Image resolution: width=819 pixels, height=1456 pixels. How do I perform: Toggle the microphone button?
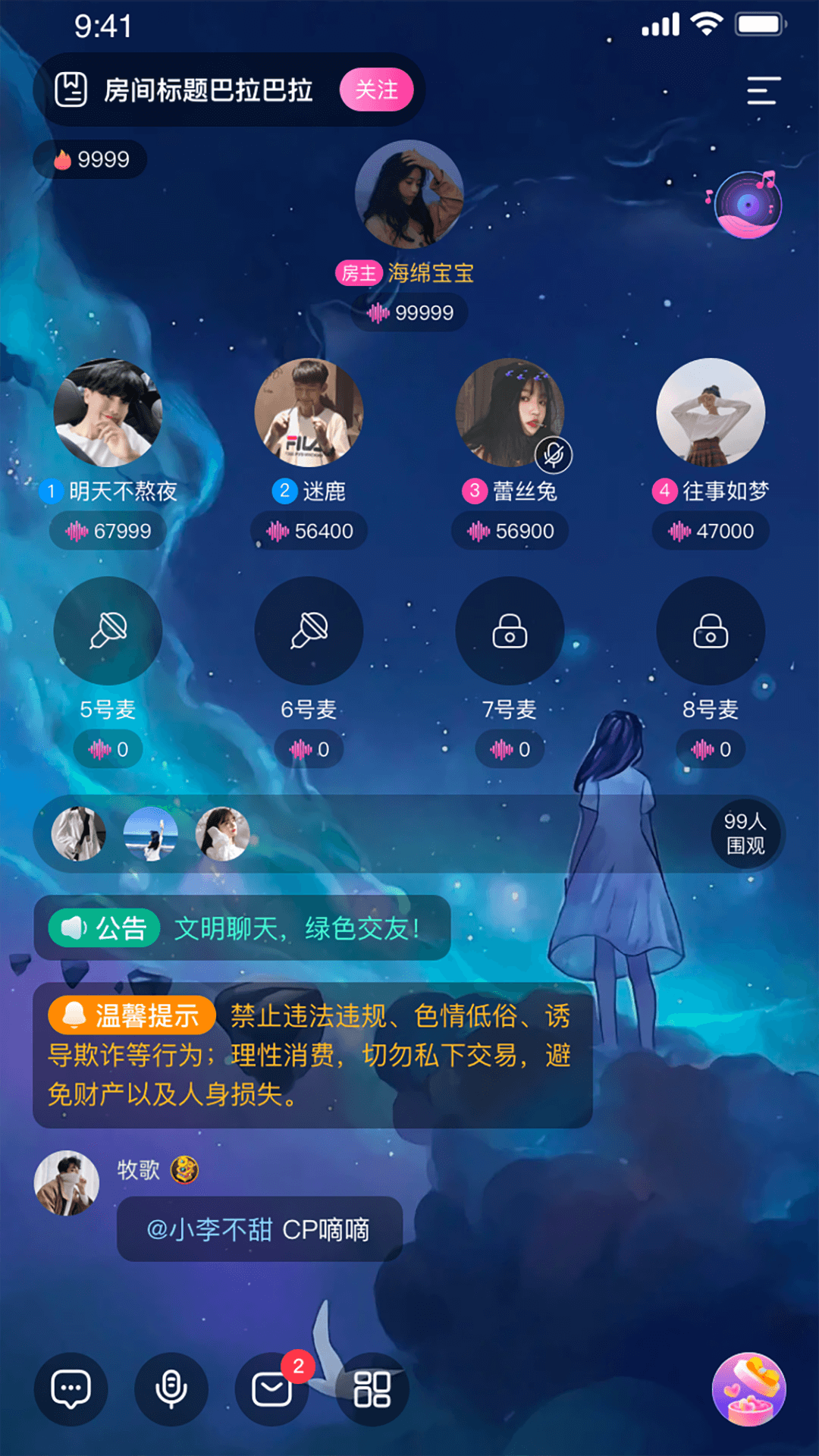pos(171,1389)
